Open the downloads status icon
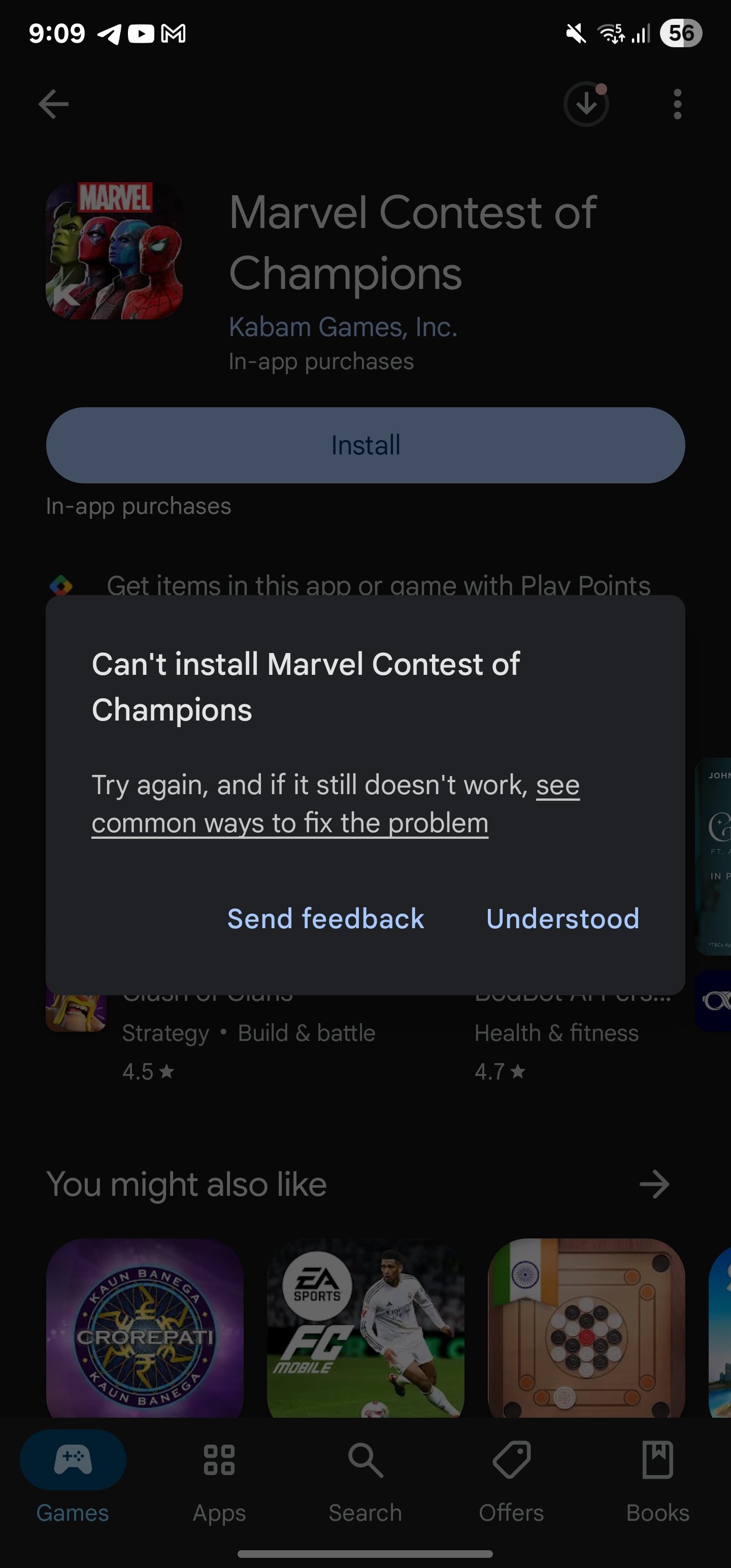 586,104
